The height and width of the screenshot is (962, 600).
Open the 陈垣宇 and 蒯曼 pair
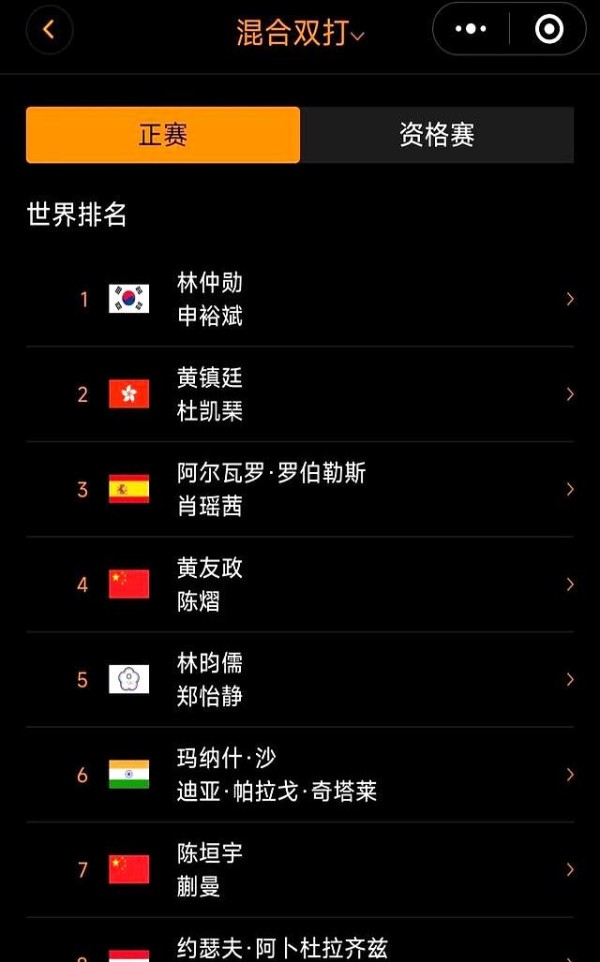pyautogui.click(x=300, y=869)
